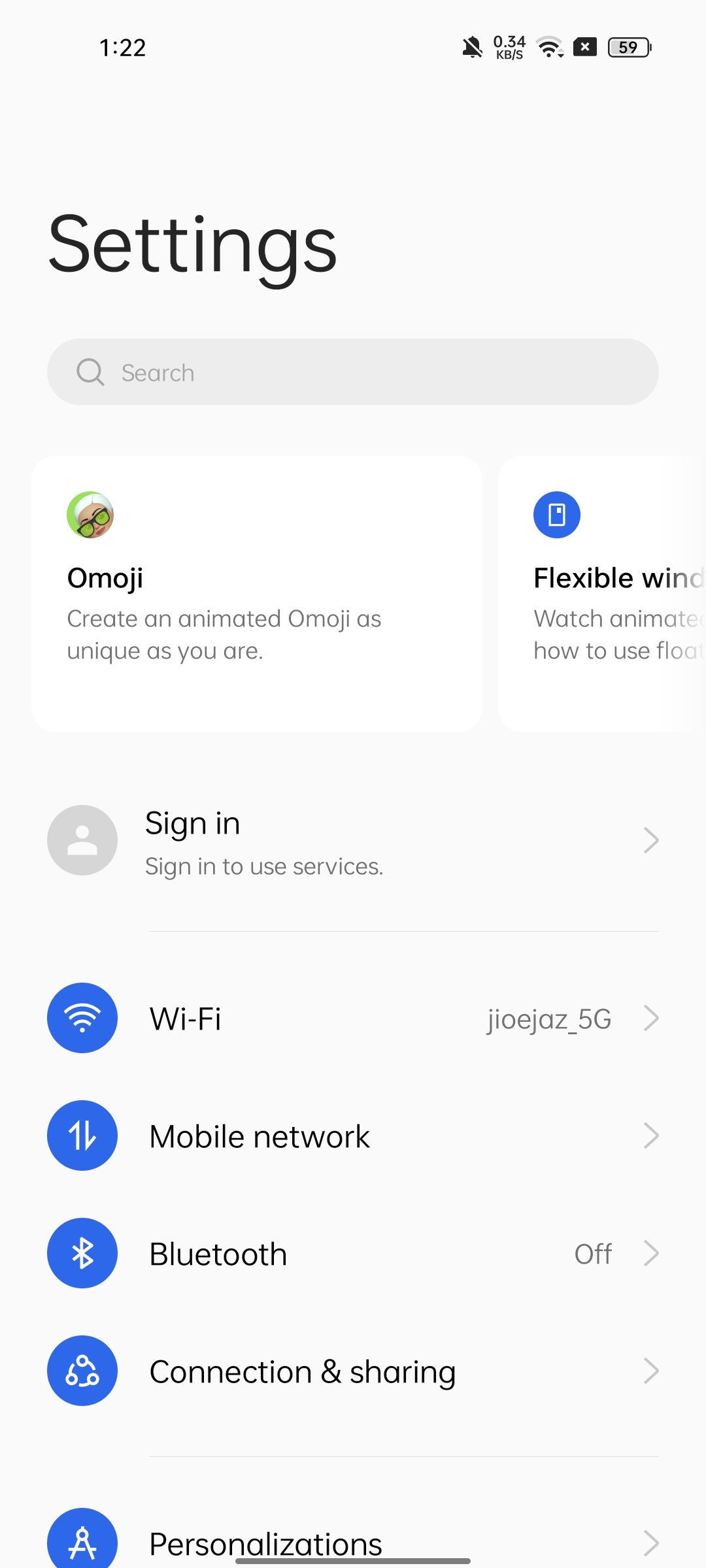
Task: Tap the Search settings field
Action: [x=353, y=372]
